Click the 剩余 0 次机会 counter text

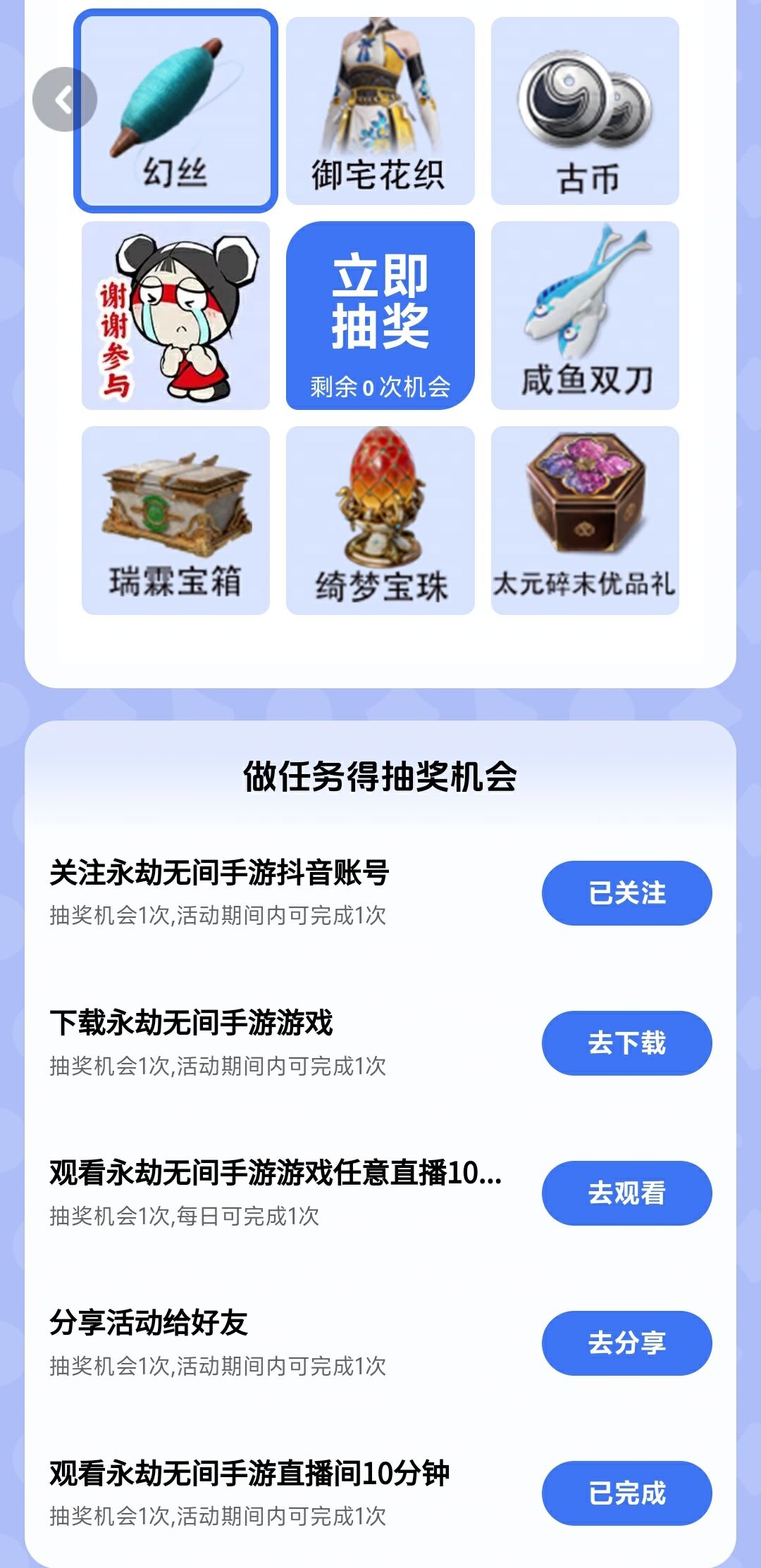[380, 385]
